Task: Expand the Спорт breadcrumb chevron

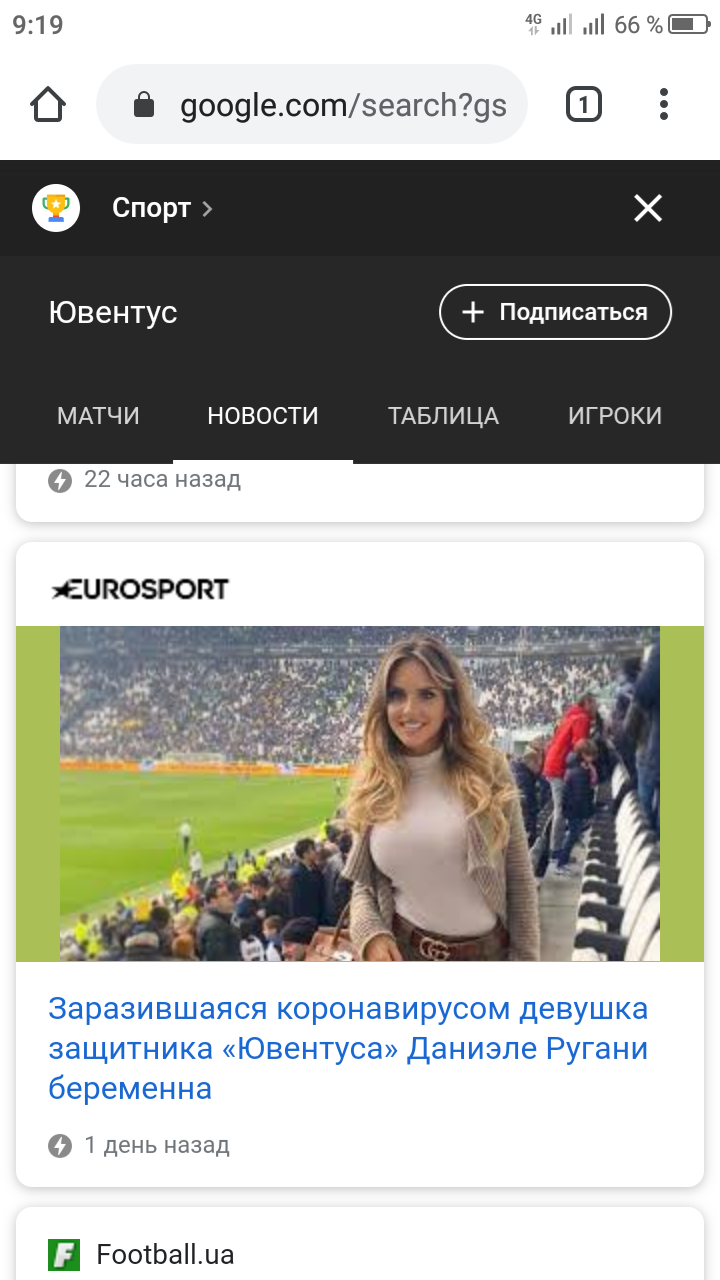Action: tap(207, 208)
